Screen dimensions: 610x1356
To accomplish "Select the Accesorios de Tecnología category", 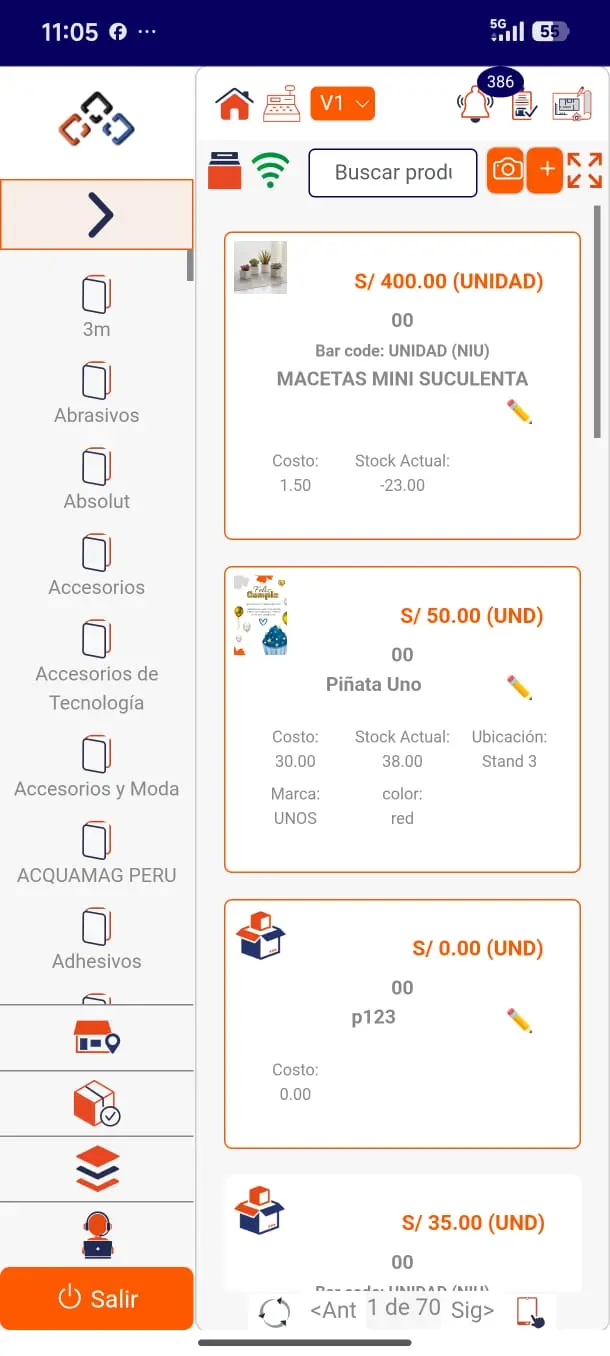I will pos(96,667).
